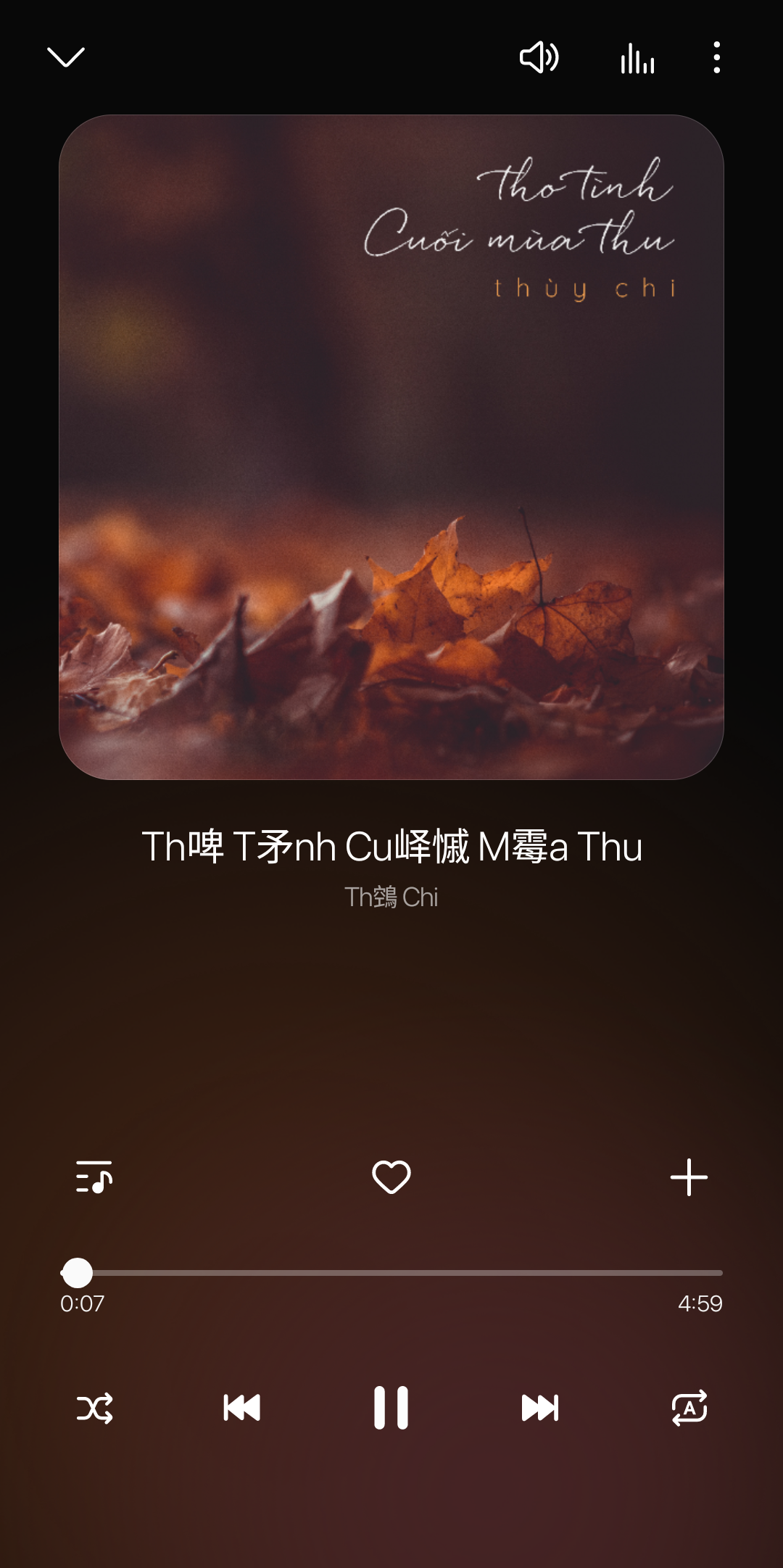Viewport: 783px width, 1568px height.
Task: Open the more options menu
Action: coord(716,57)
